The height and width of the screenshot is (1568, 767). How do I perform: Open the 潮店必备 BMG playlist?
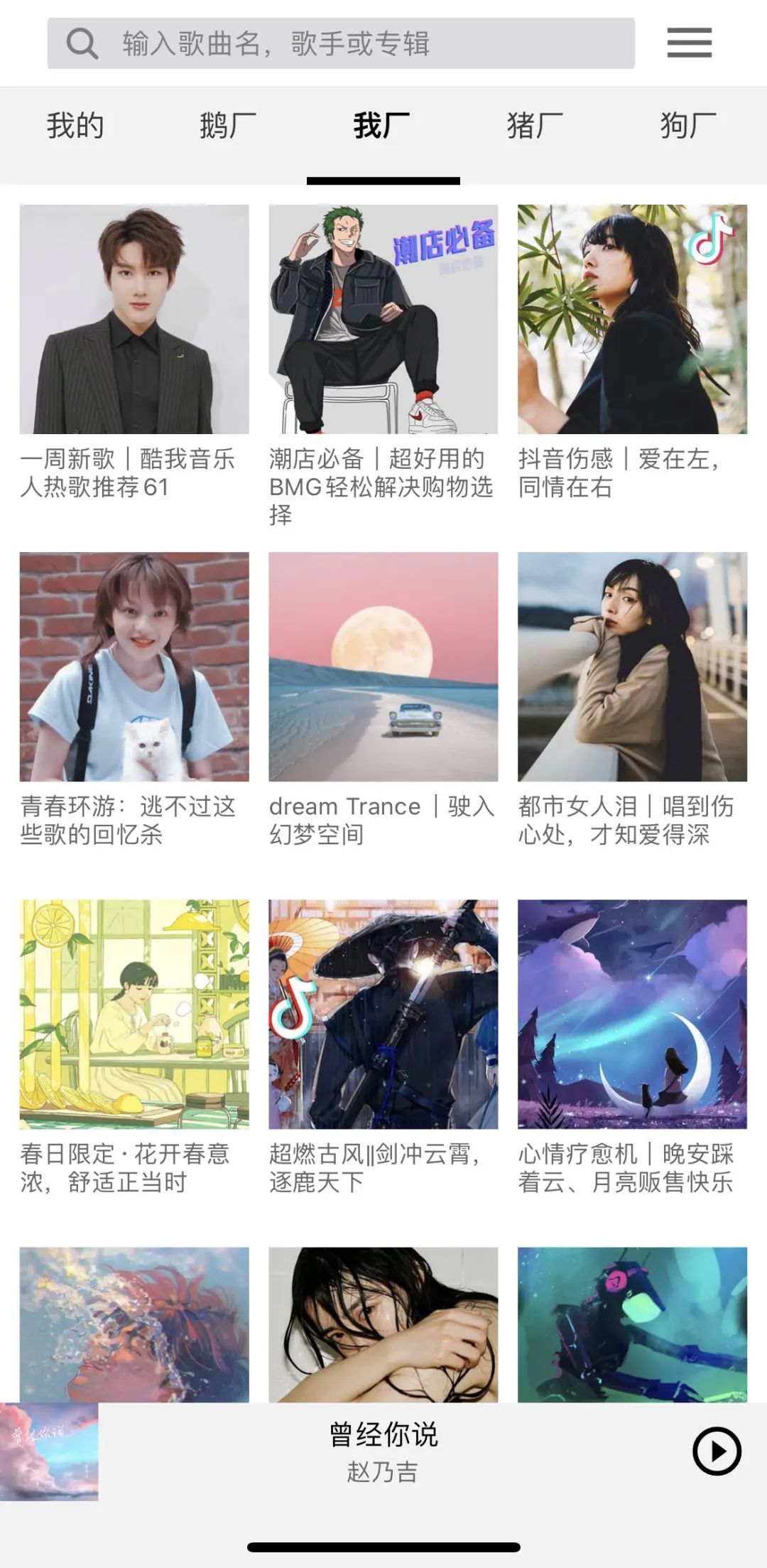pos(383,320)
